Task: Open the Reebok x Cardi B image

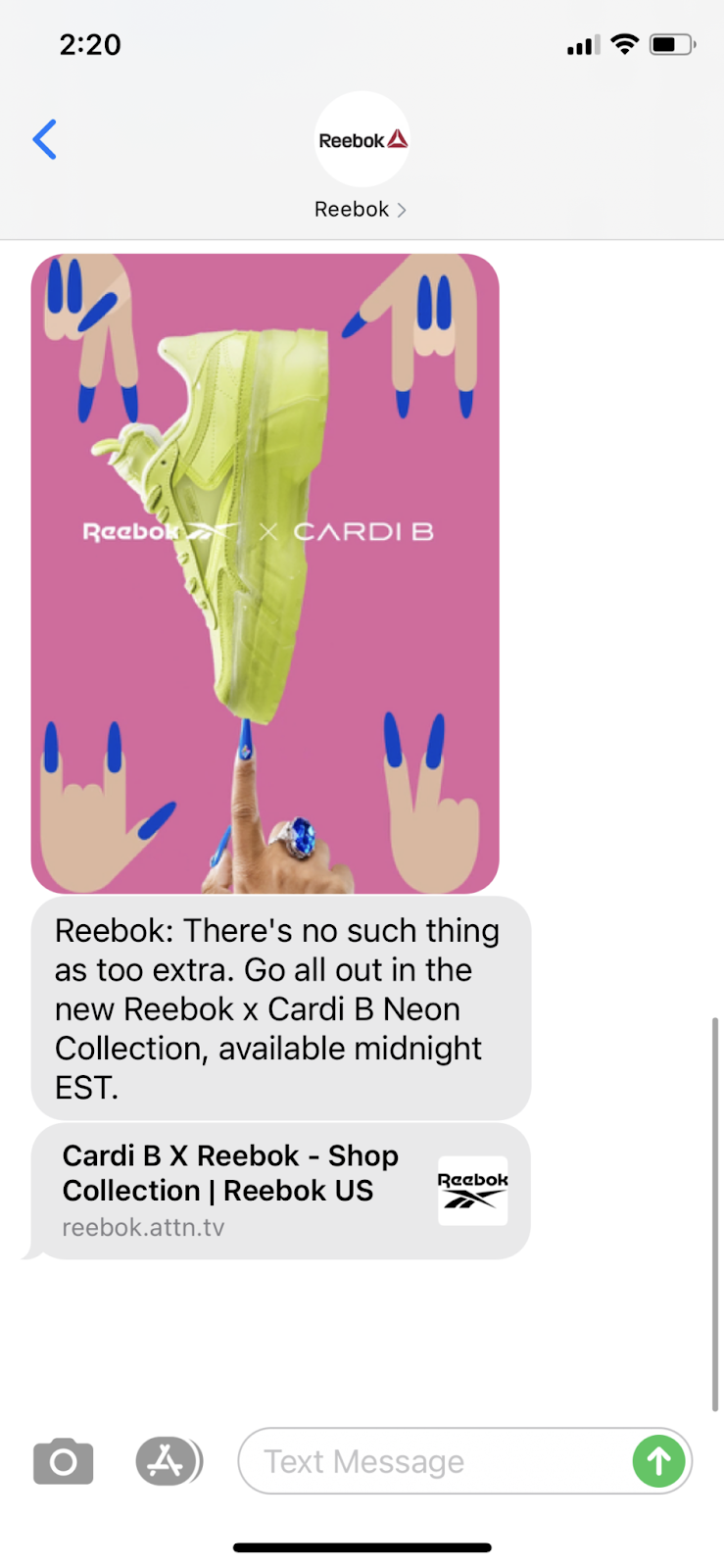Action: click(265, 573)
